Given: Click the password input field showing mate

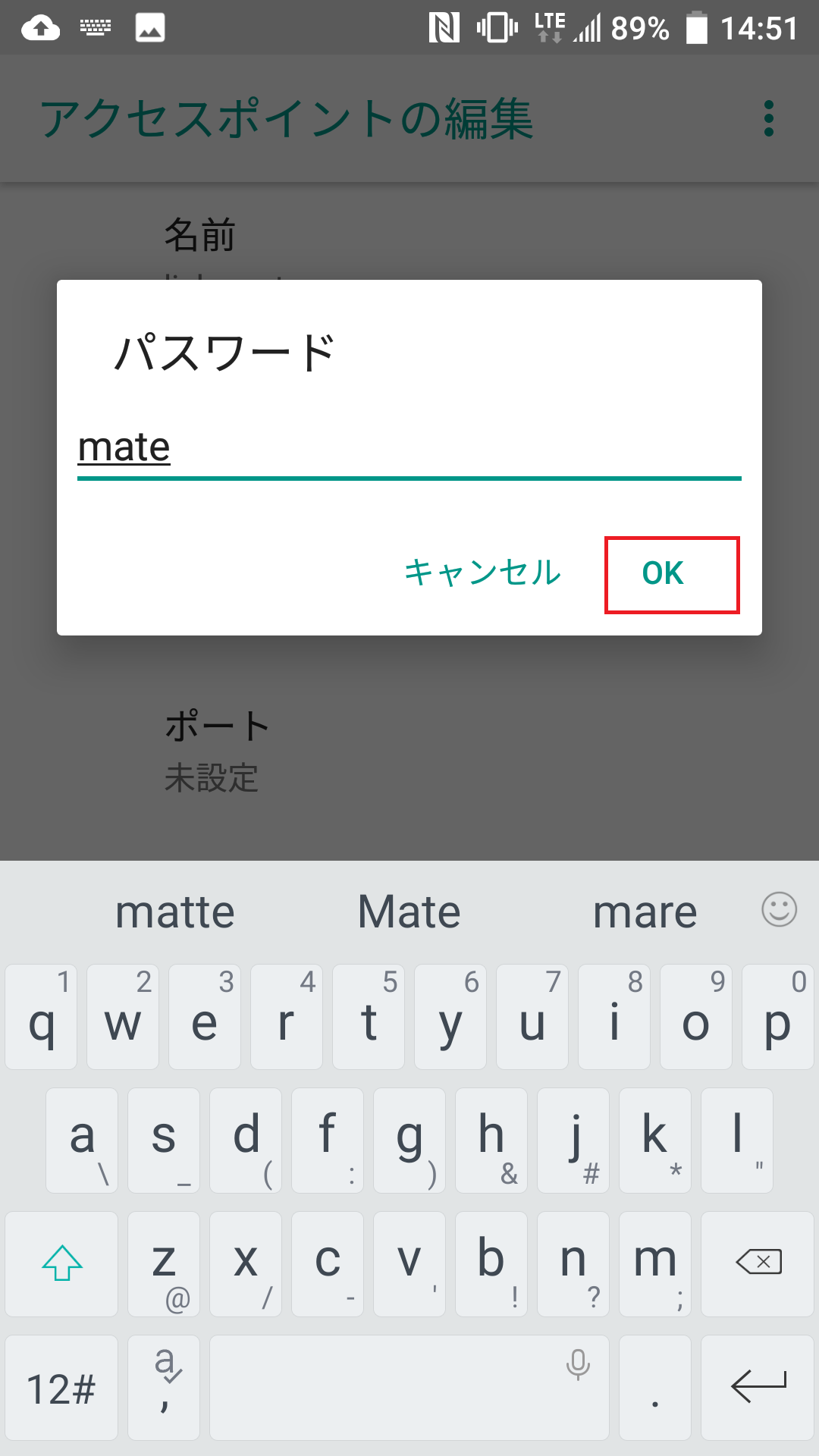Looking at the screenshot, I should 409,449.
